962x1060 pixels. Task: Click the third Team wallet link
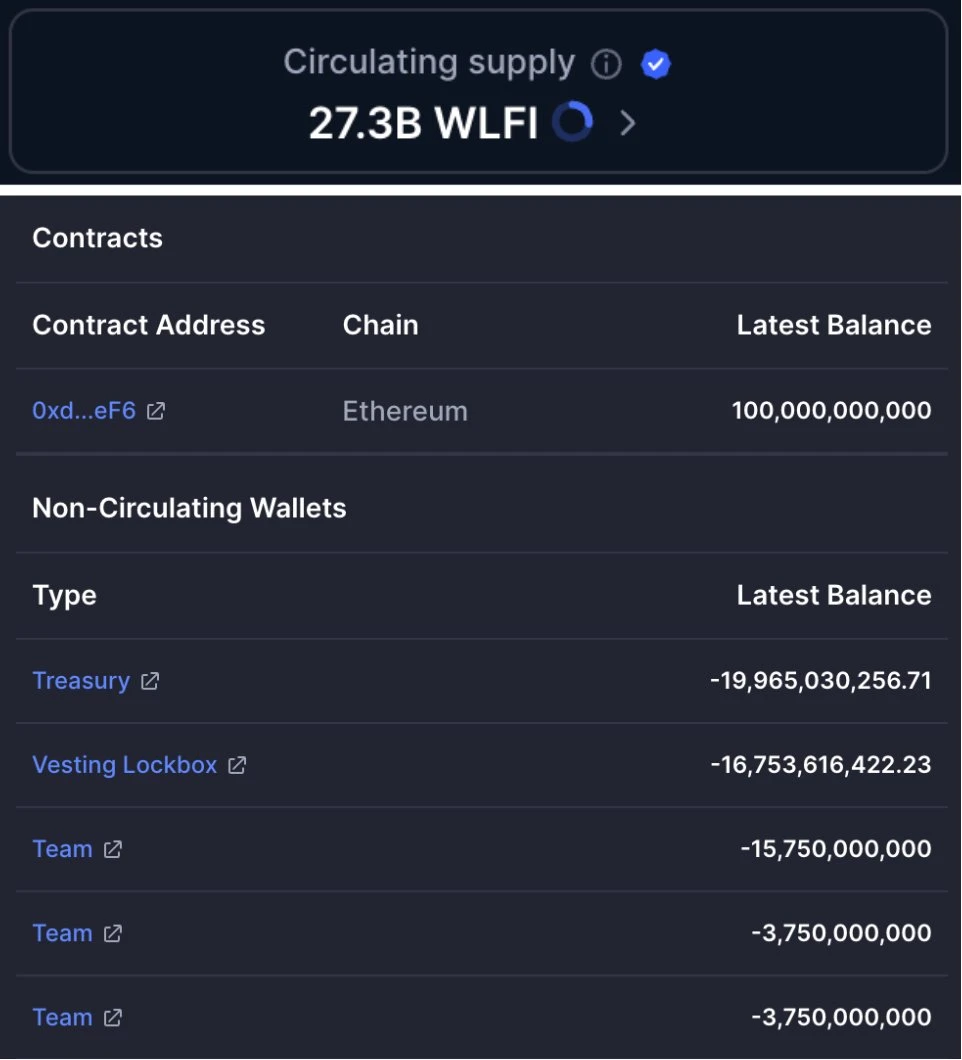tap(62, 1017)
